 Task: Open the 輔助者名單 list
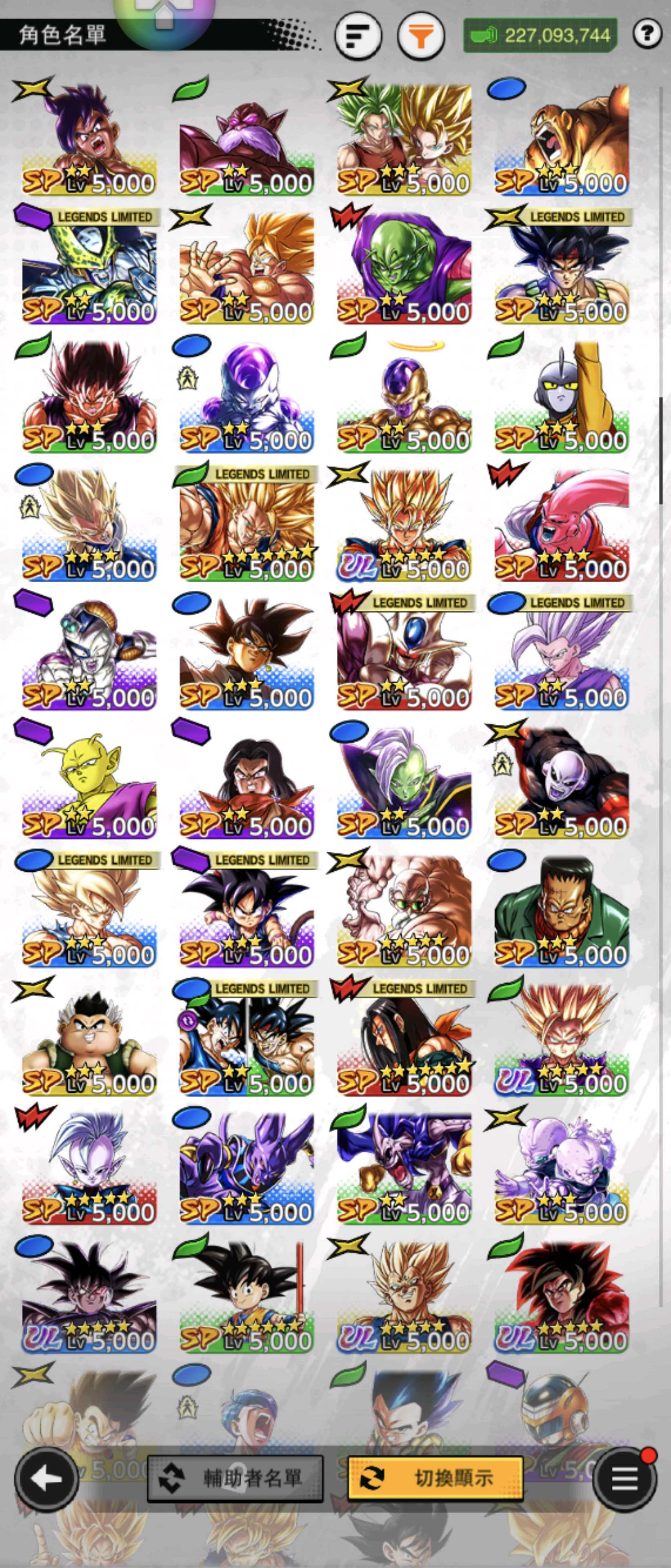tap(235, 1477)
